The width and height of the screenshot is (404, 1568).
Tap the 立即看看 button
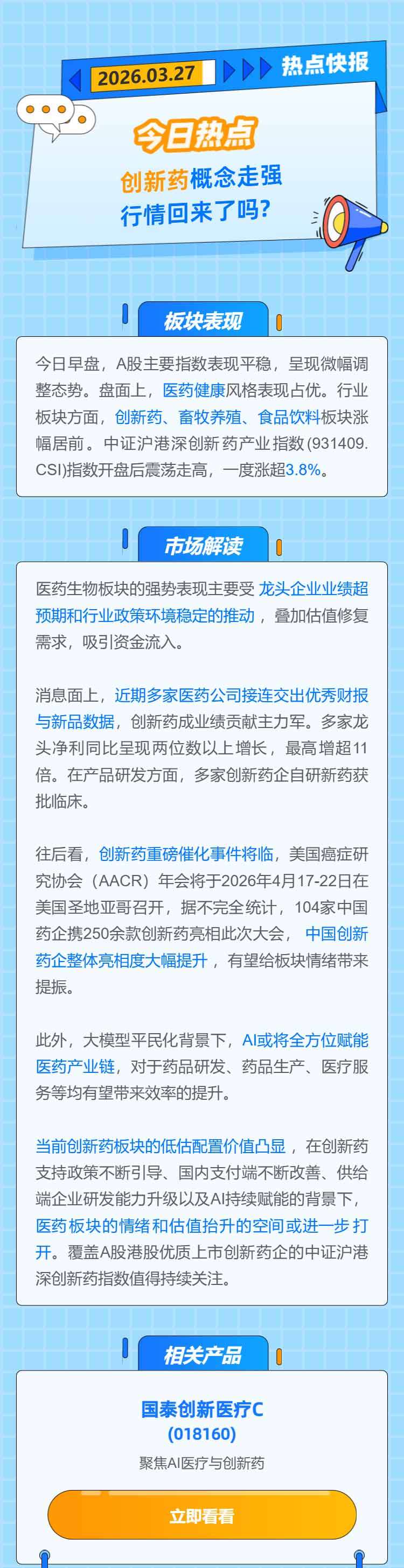click(201, 1516)
